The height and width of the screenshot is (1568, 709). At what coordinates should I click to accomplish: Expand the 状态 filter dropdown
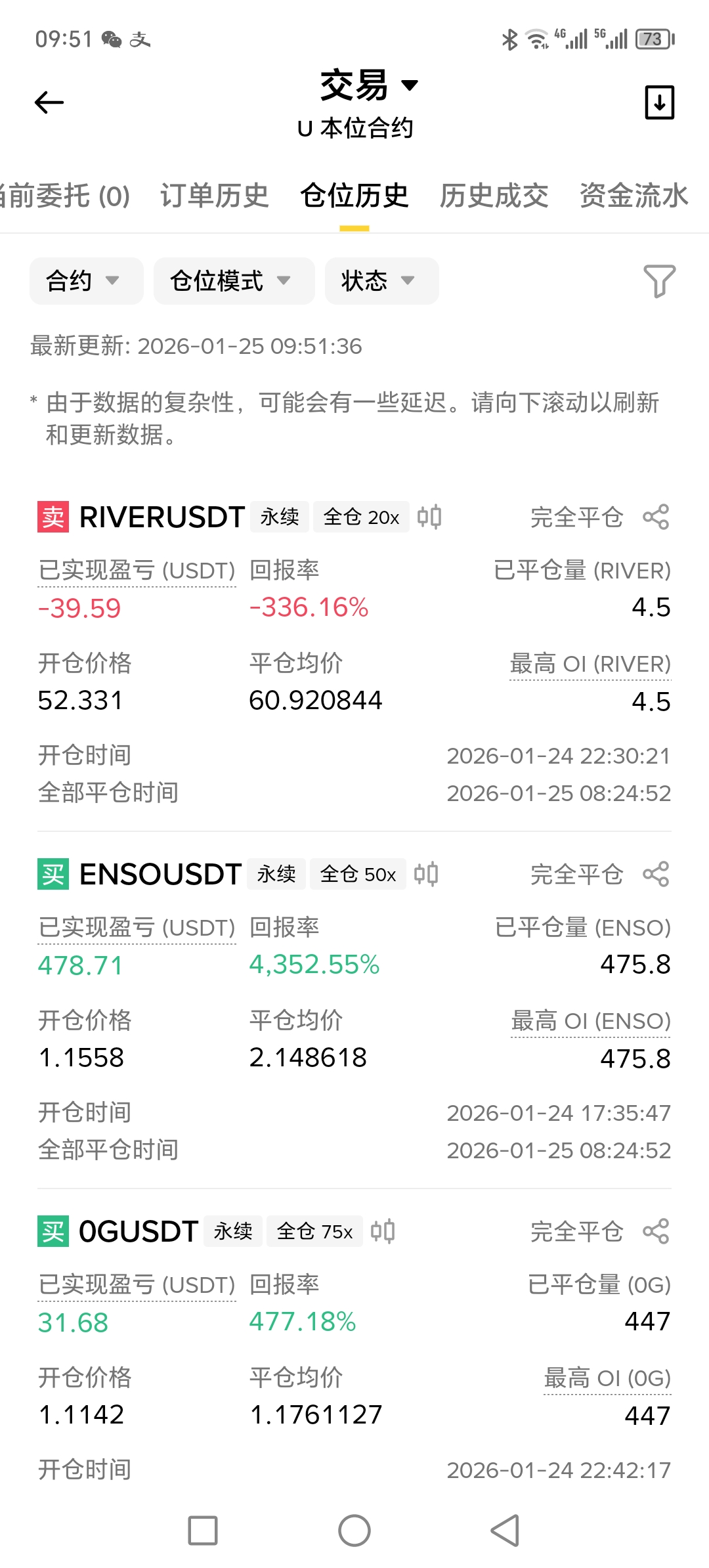(x=381, y=281)
